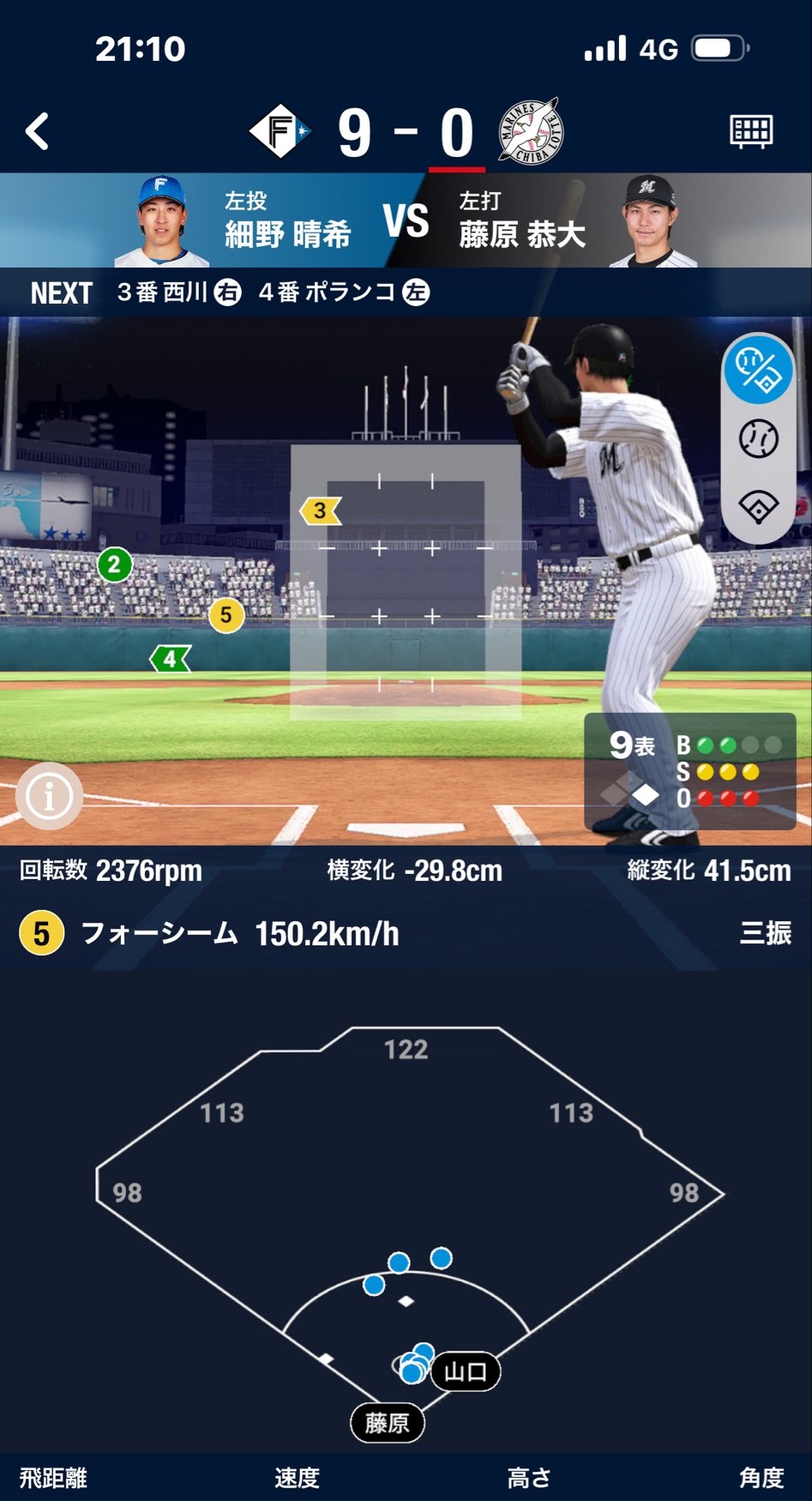This screenshot has height=1501, width=812.
Task: Open the info button
Action: pyautogui.click(x=49, y=796)
